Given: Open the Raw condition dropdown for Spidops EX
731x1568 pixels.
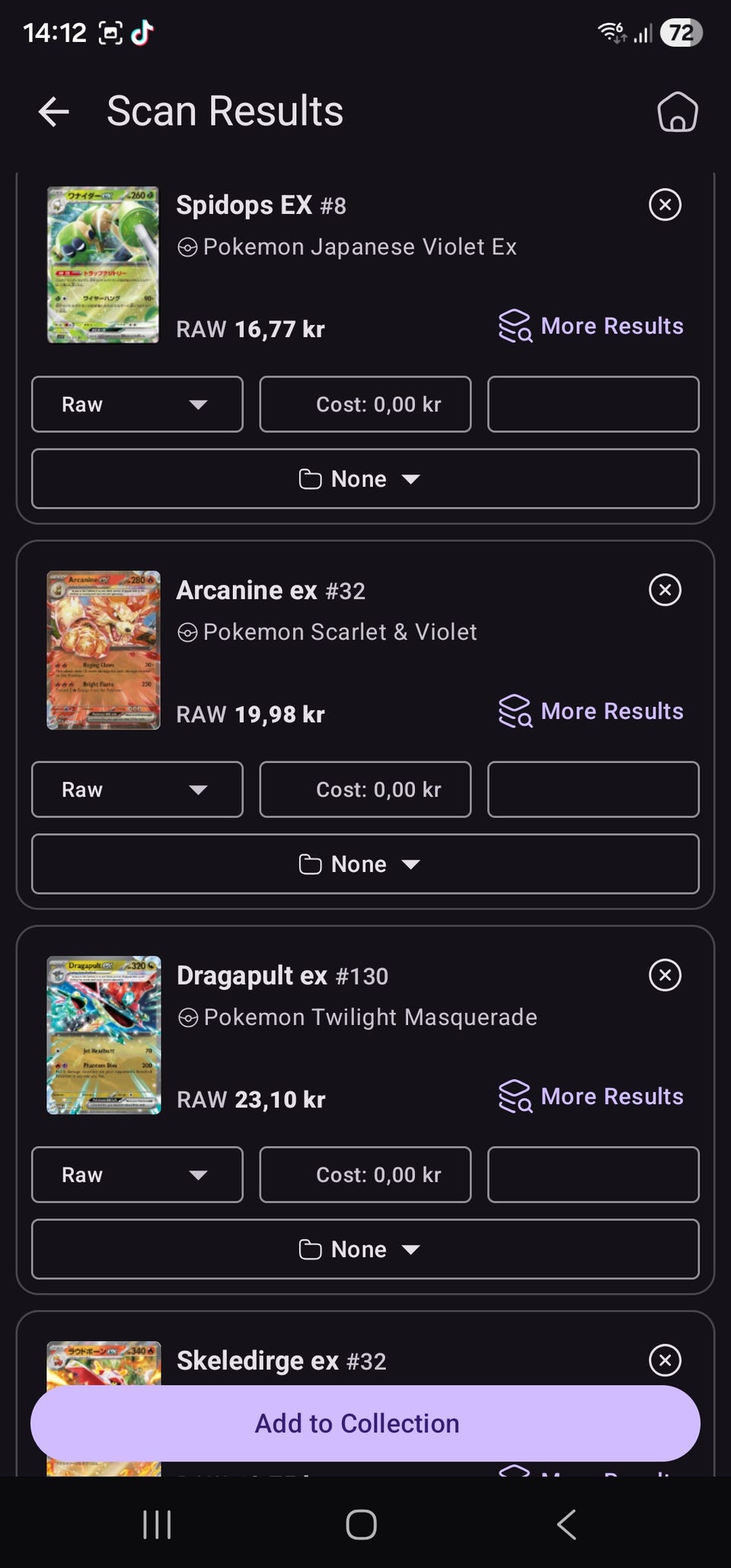Looking at the screenshot, I should pos(137,404).
